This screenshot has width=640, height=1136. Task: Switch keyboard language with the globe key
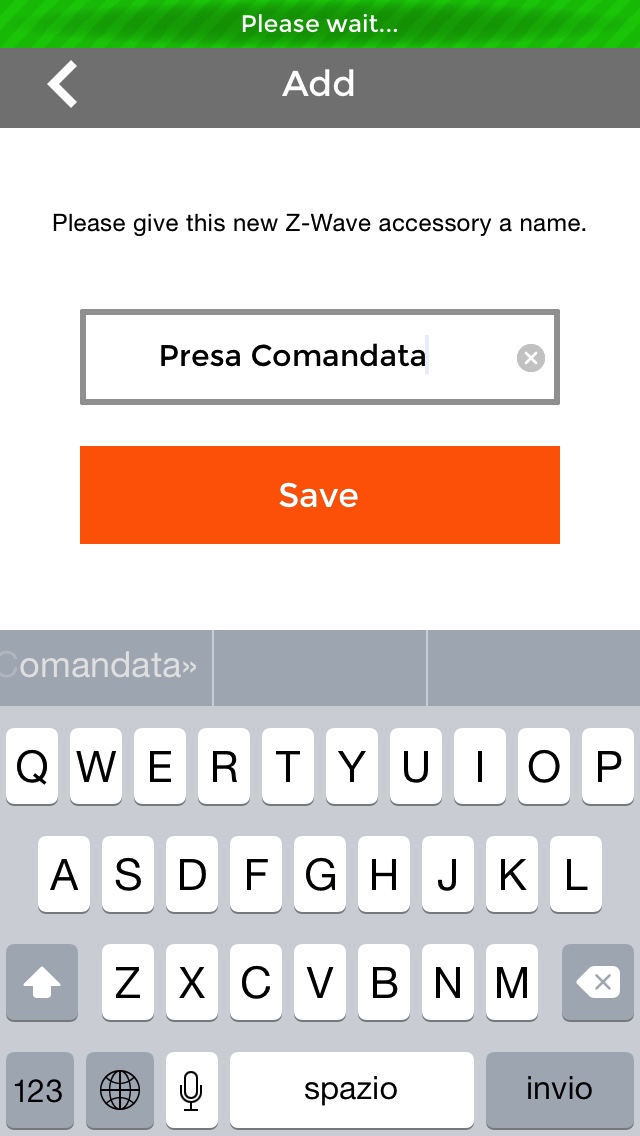pos(120,1089)
